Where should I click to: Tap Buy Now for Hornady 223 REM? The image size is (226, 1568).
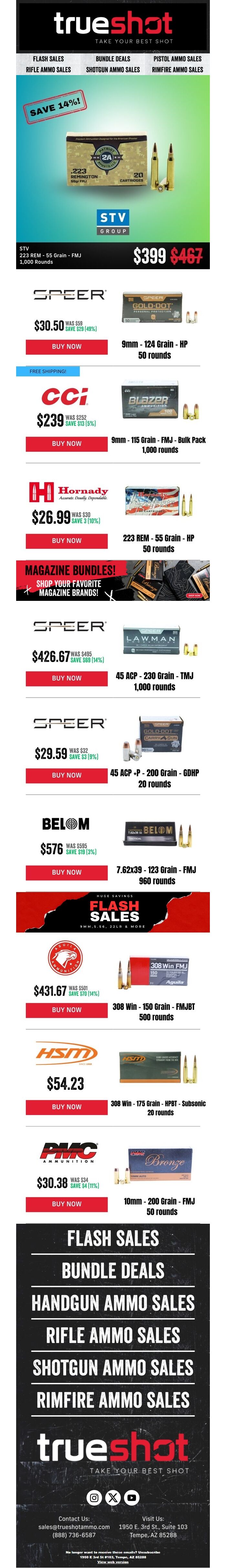pos(66,541)
